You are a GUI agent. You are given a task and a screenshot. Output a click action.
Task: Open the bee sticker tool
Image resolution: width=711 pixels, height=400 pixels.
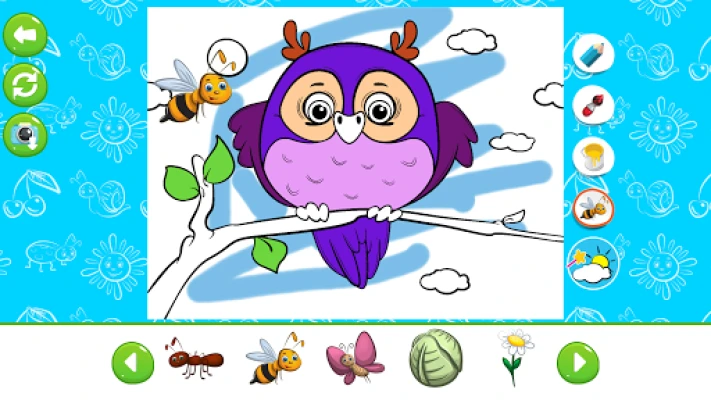pos(593,208)
